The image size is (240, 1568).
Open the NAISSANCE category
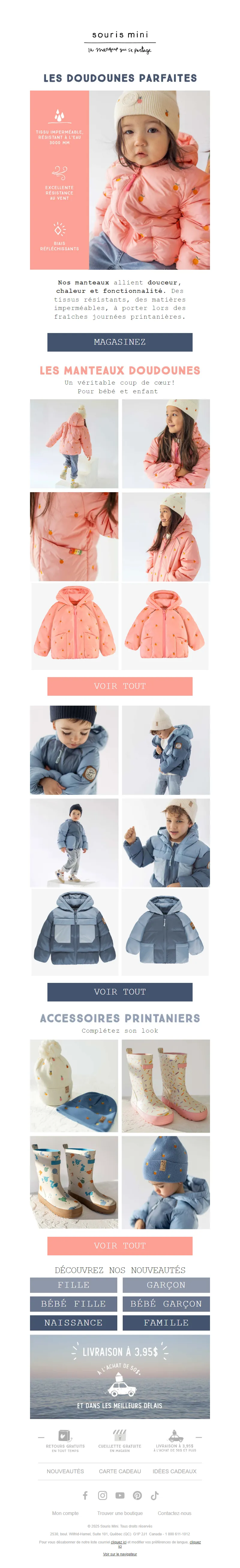(x=73, y=1323)
